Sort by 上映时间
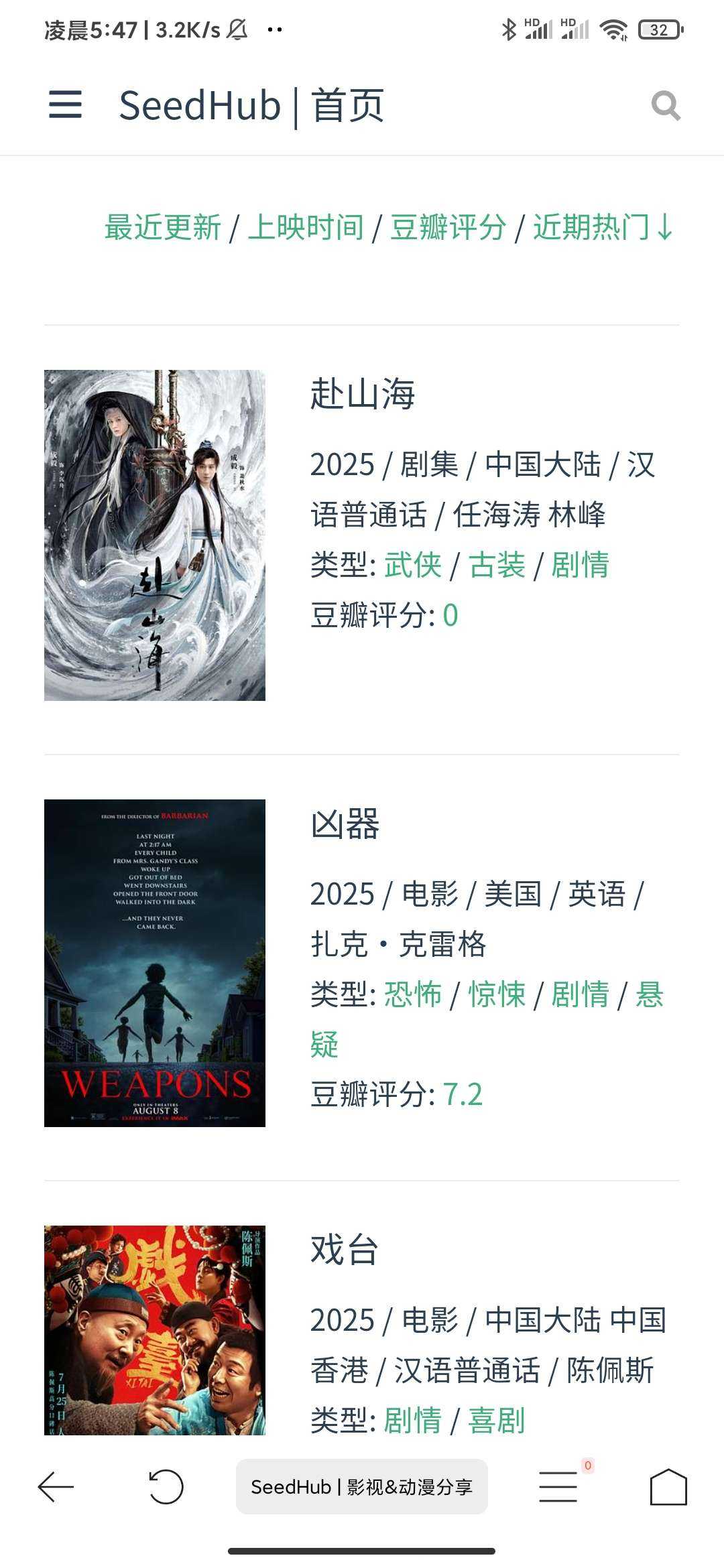 306,227
